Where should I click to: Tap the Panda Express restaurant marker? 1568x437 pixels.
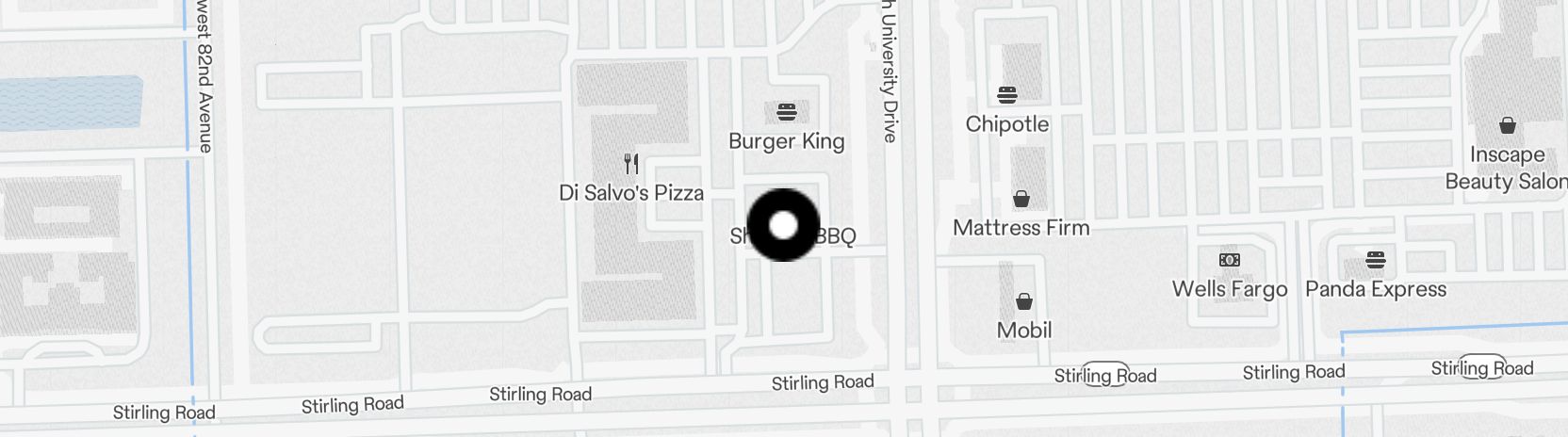tap(1375, 260)
